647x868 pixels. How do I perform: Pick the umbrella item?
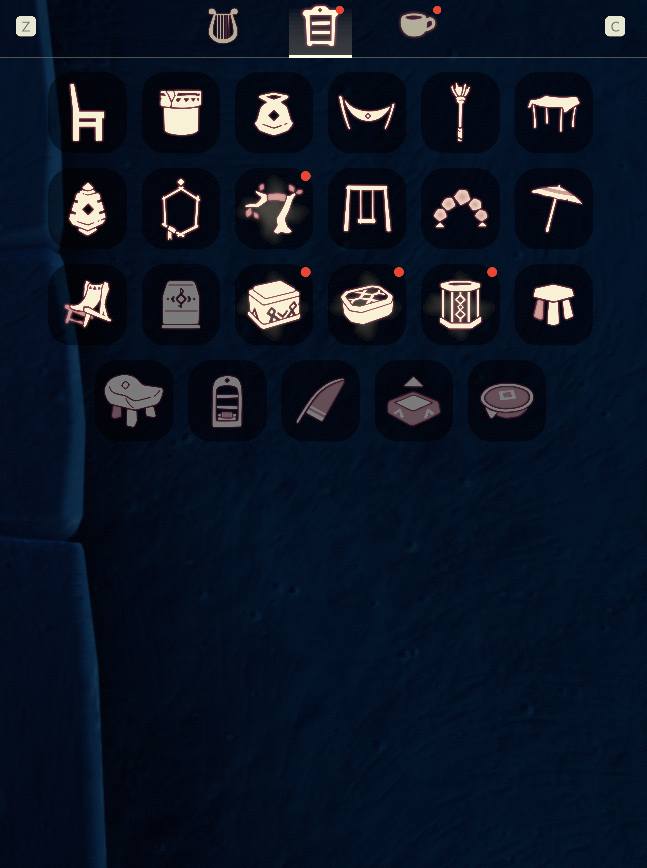[x=553, y=209]
